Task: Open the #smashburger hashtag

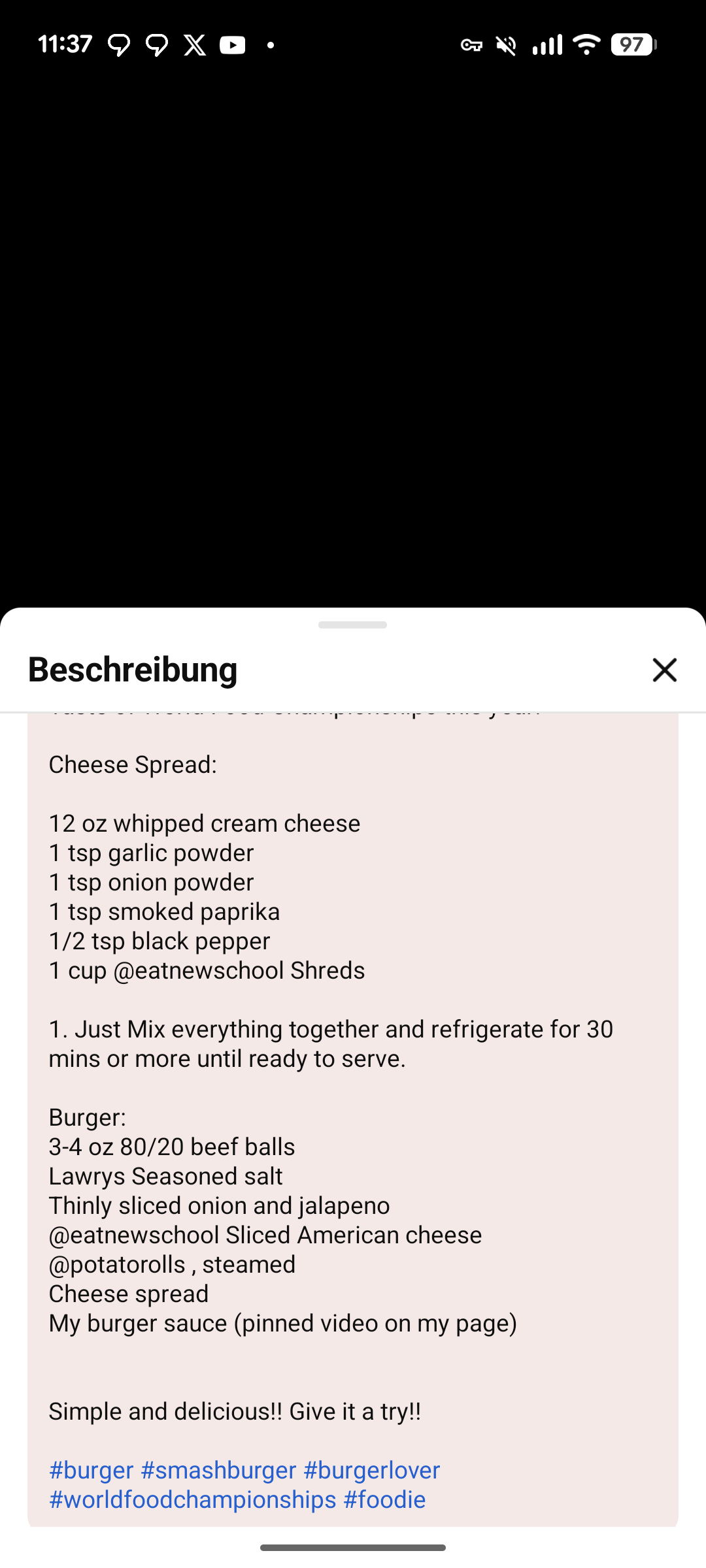Action: (x=218, y=1470)
